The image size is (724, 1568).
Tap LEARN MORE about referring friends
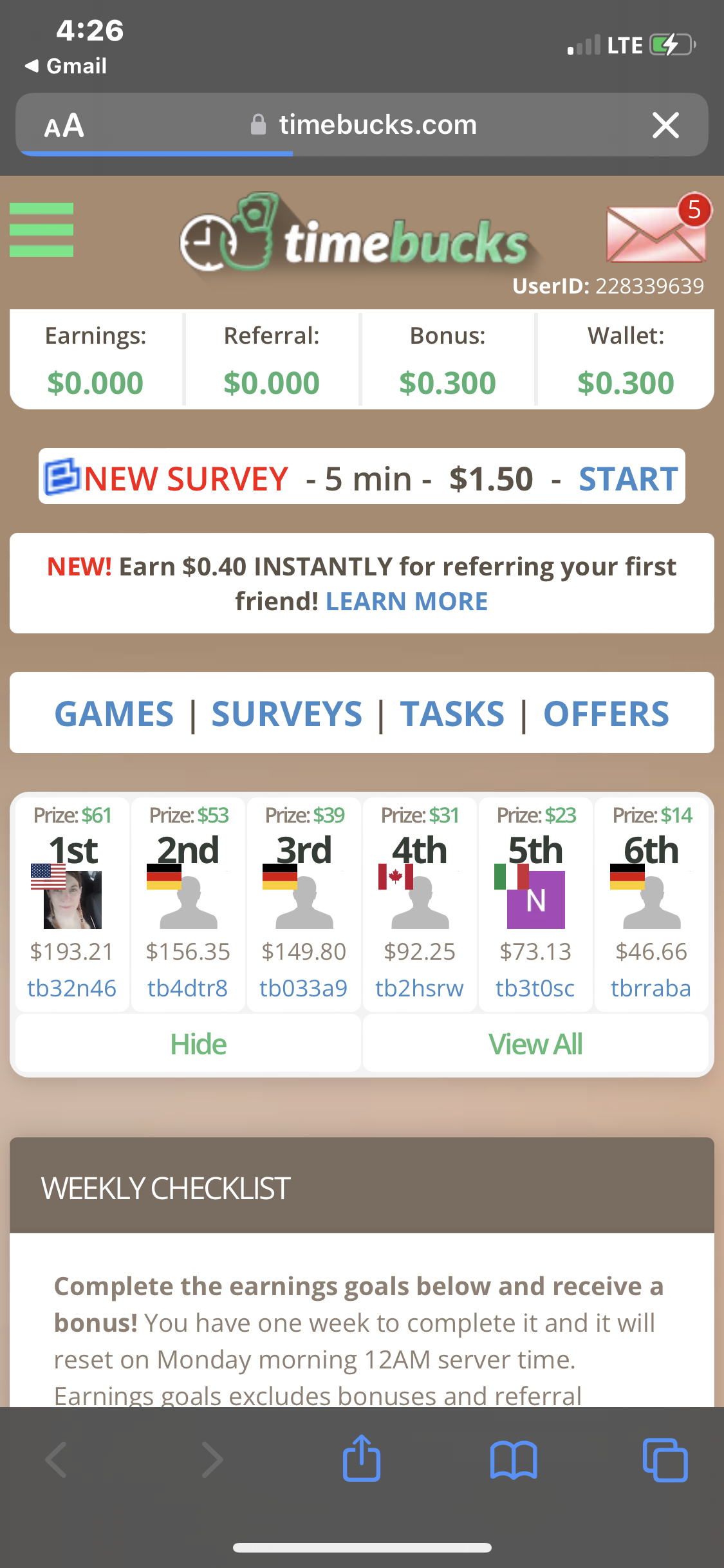[407, 602]
